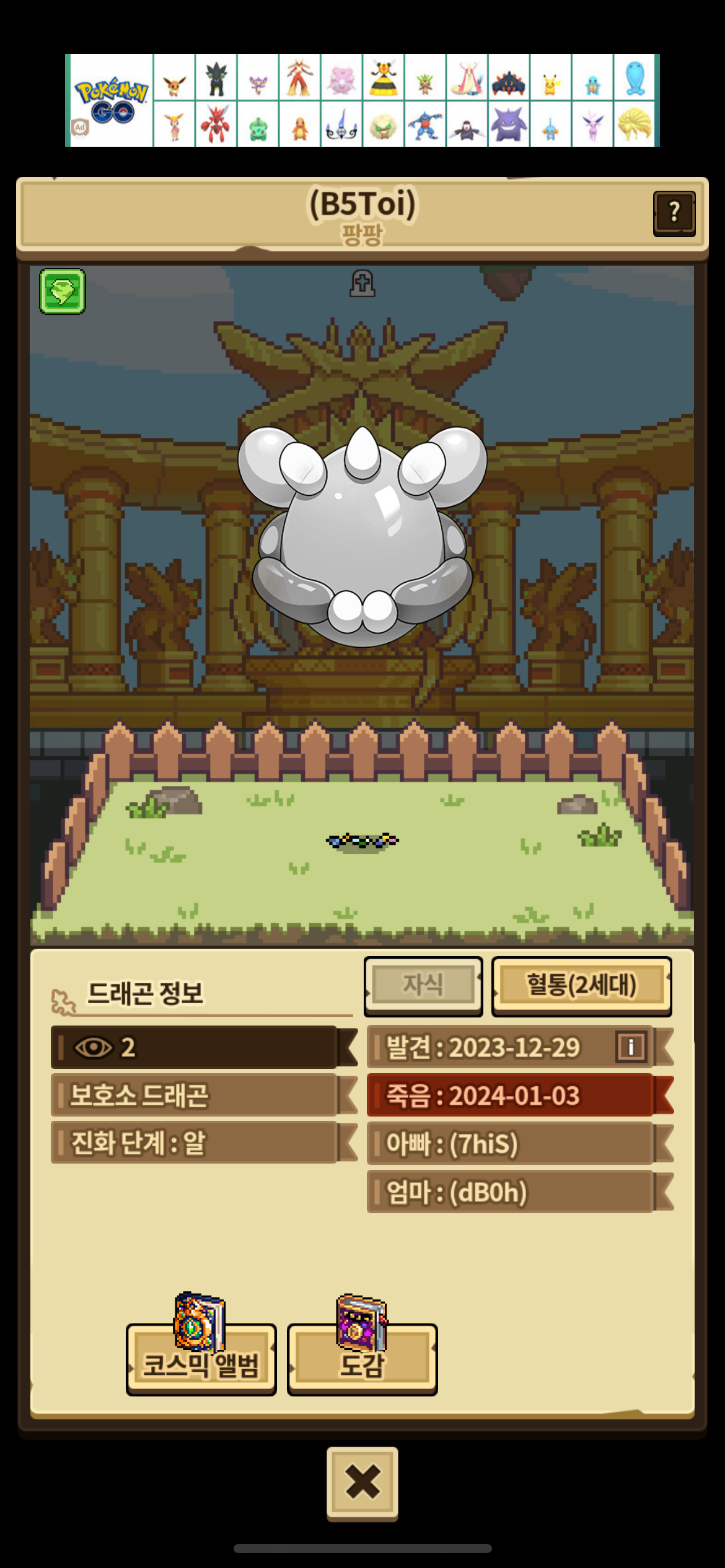
Task: Close the dragon info panel
Action: coord(362,1483)
